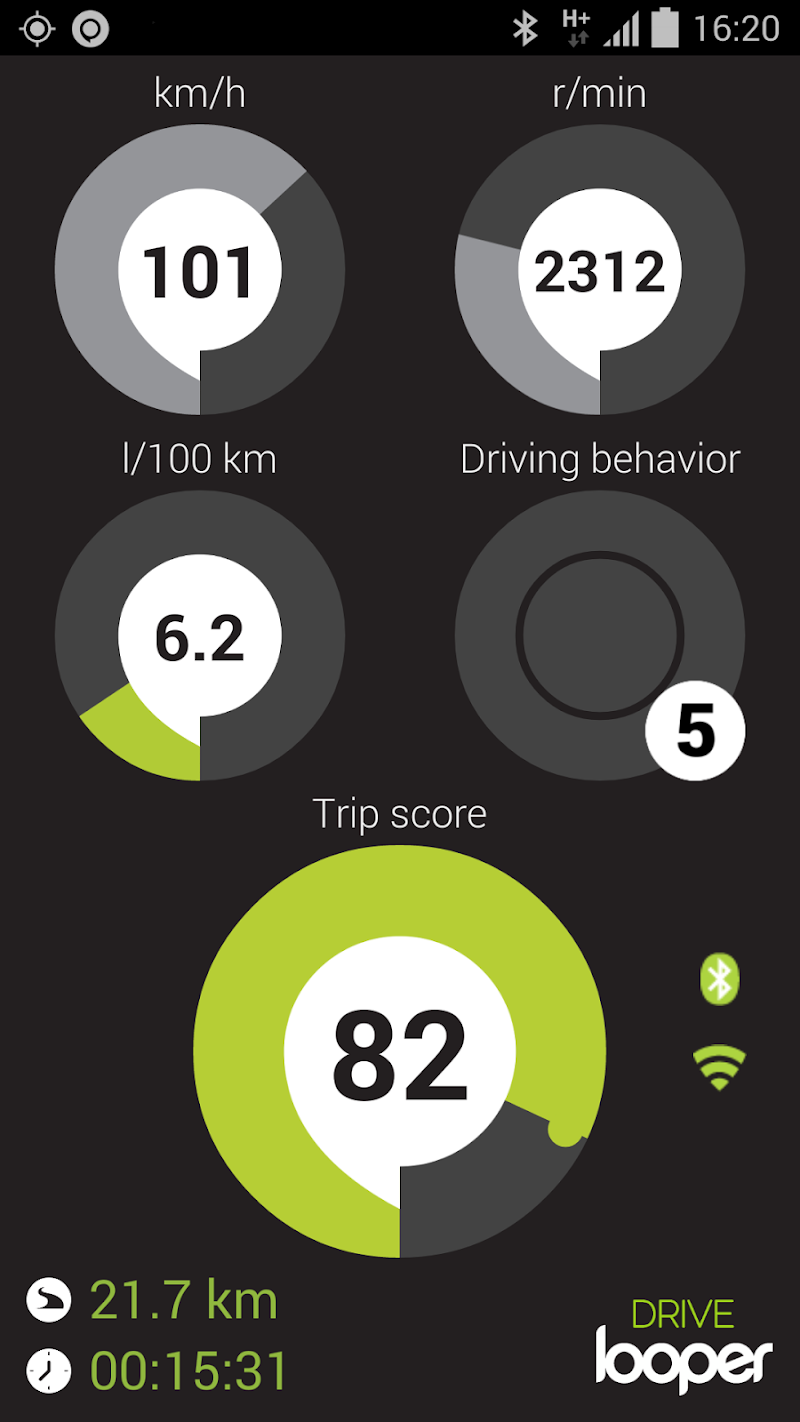The image size is (800, 1422).
Task: Tap the green Wi-Fi signal icon
Action: tap(720, 1066)
